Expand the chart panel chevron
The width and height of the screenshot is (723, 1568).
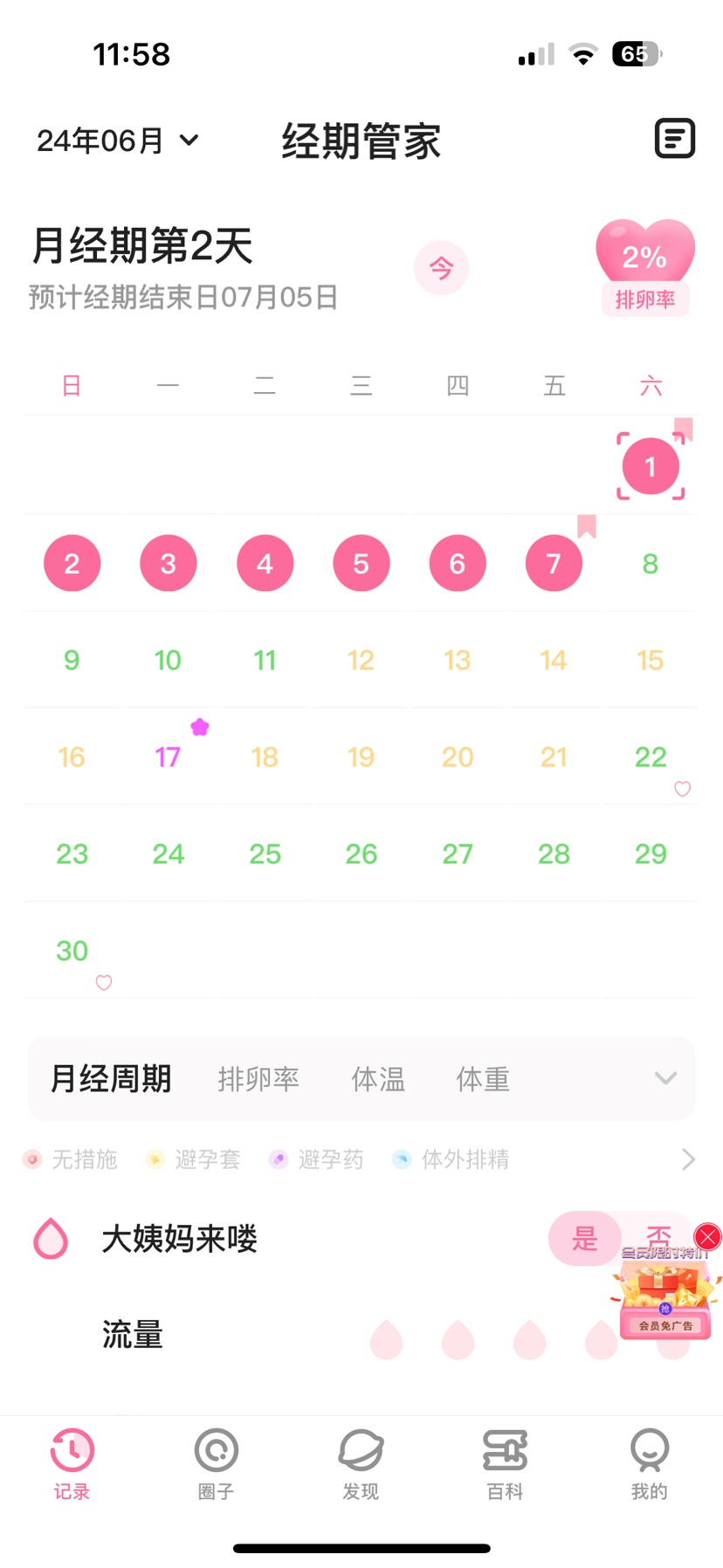pos(665,1078)
